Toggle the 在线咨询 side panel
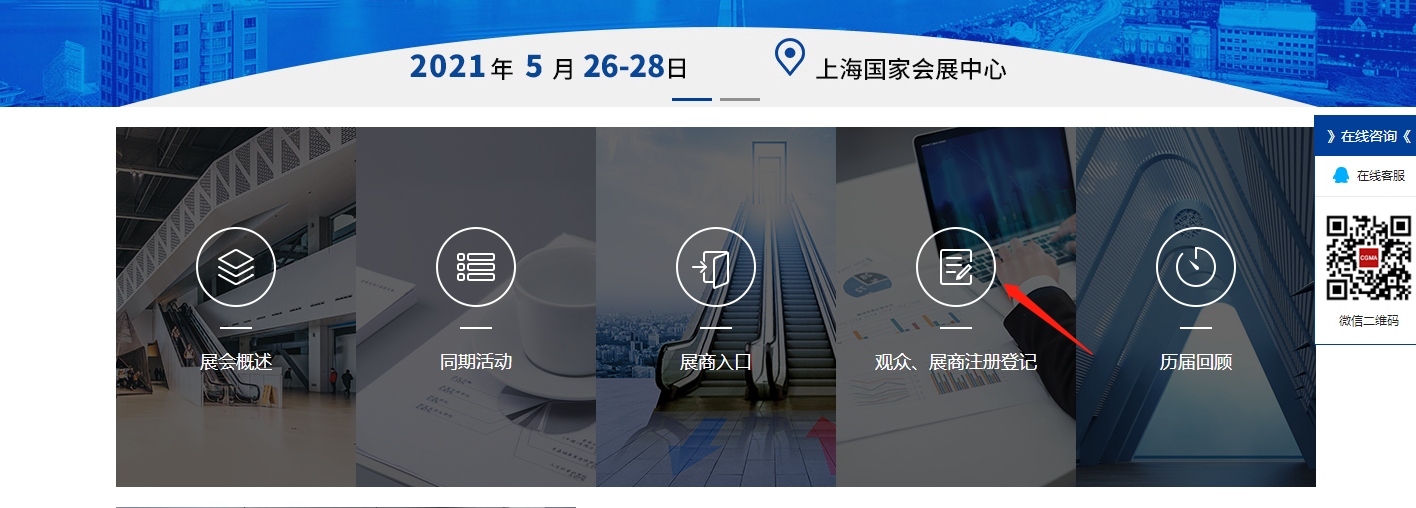 (x=1366, y=136)
